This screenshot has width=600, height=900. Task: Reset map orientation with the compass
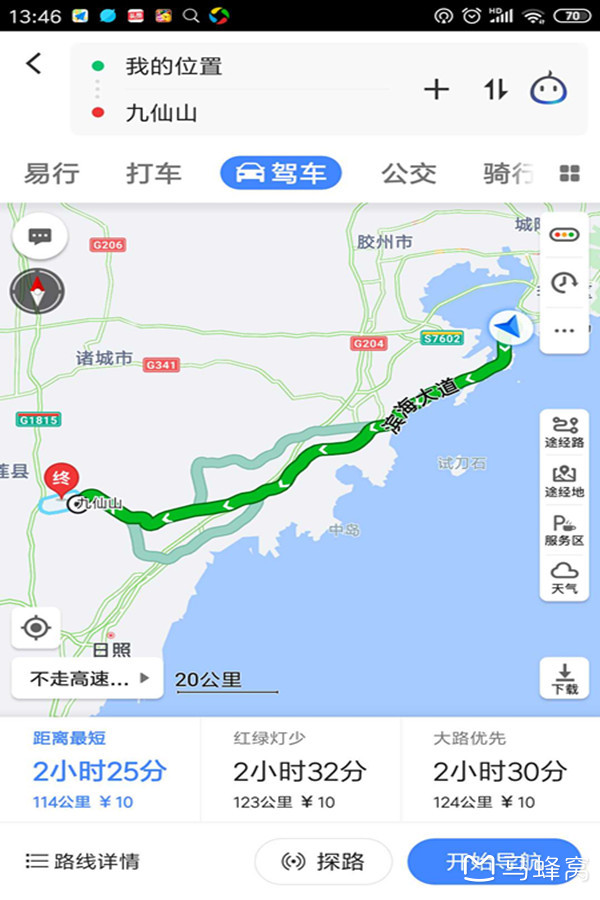[36, 291]
